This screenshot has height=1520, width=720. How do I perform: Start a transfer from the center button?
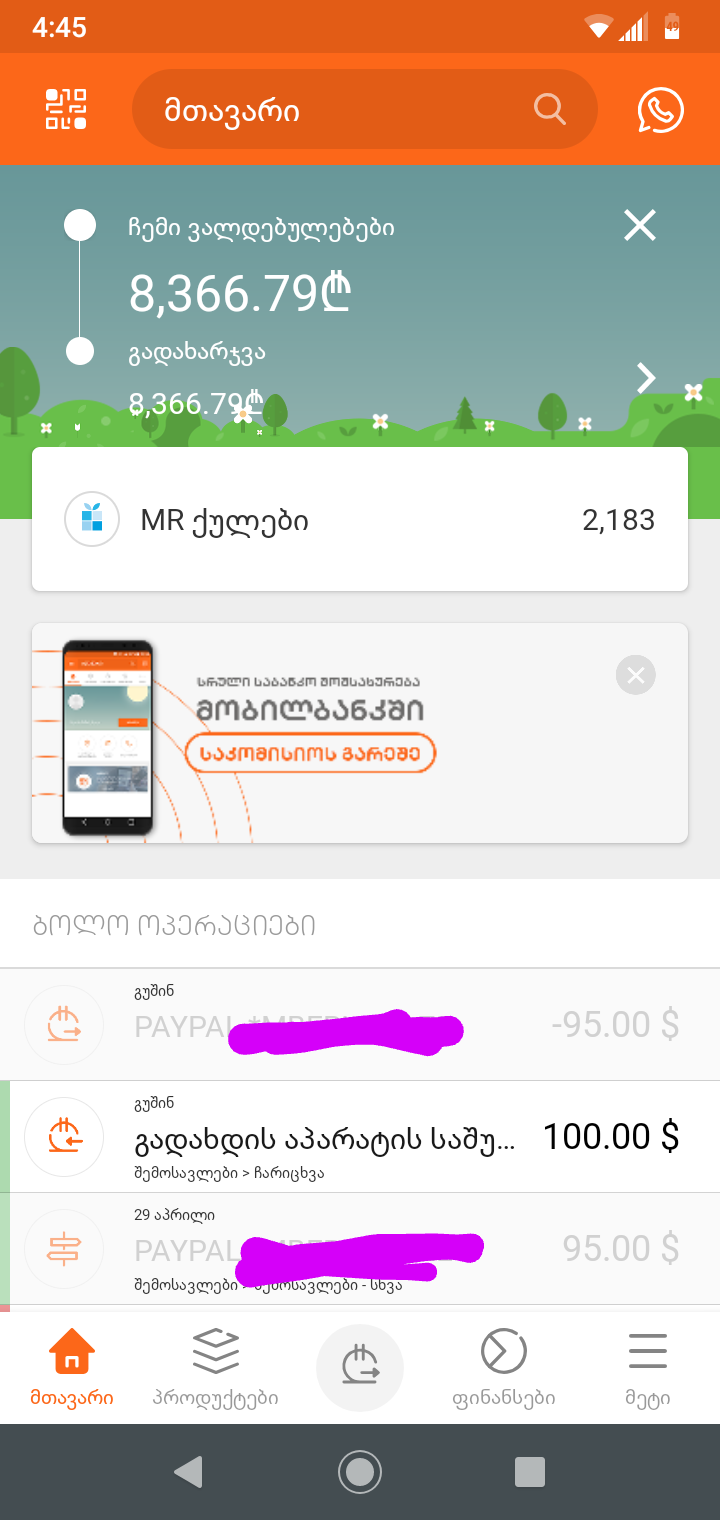pyautogui.click(x=360, y=1368)
